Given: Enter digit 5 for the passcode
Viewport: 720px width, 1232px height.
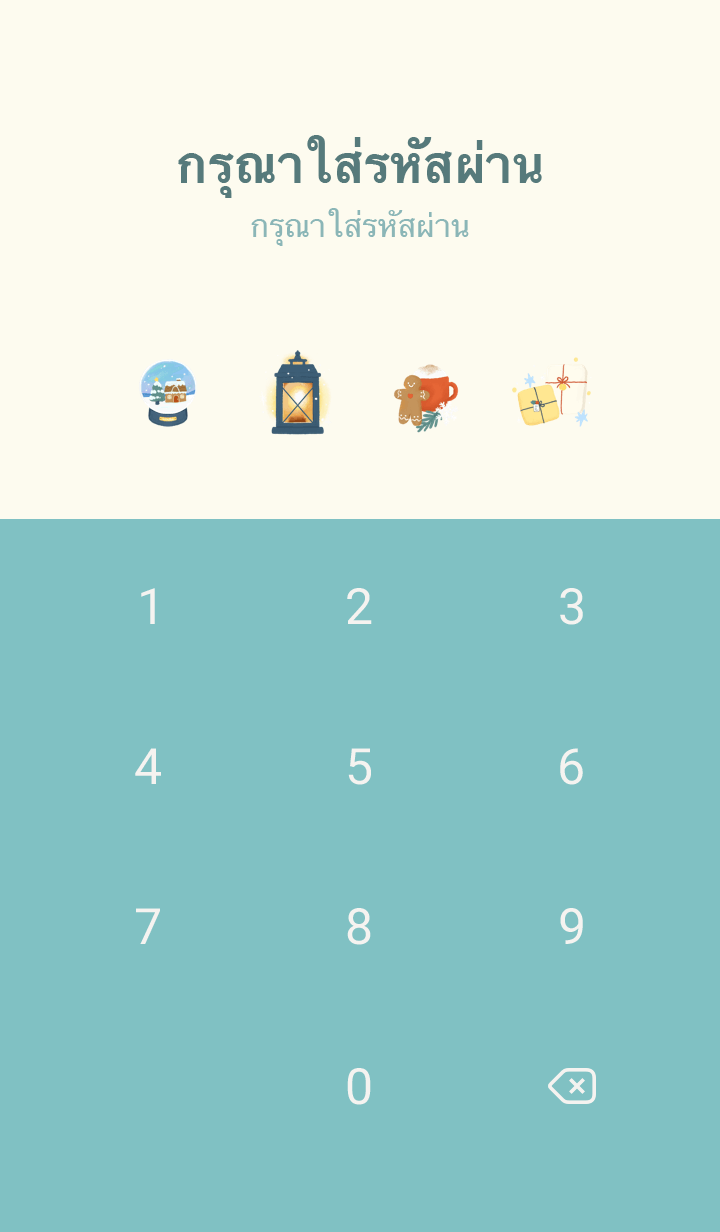Looking at the screenshot, I should pyautogui.click(x=359, y=767).
